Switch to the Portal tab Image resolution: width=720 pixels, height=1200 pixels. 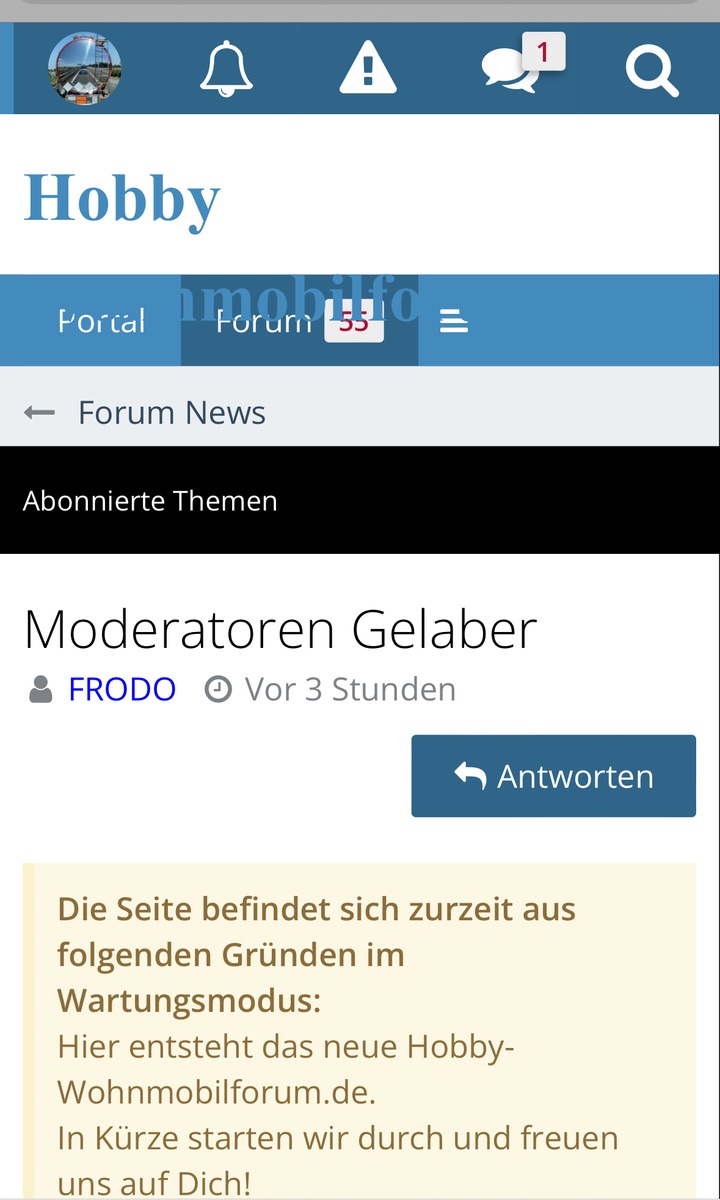tap(101, 321)
